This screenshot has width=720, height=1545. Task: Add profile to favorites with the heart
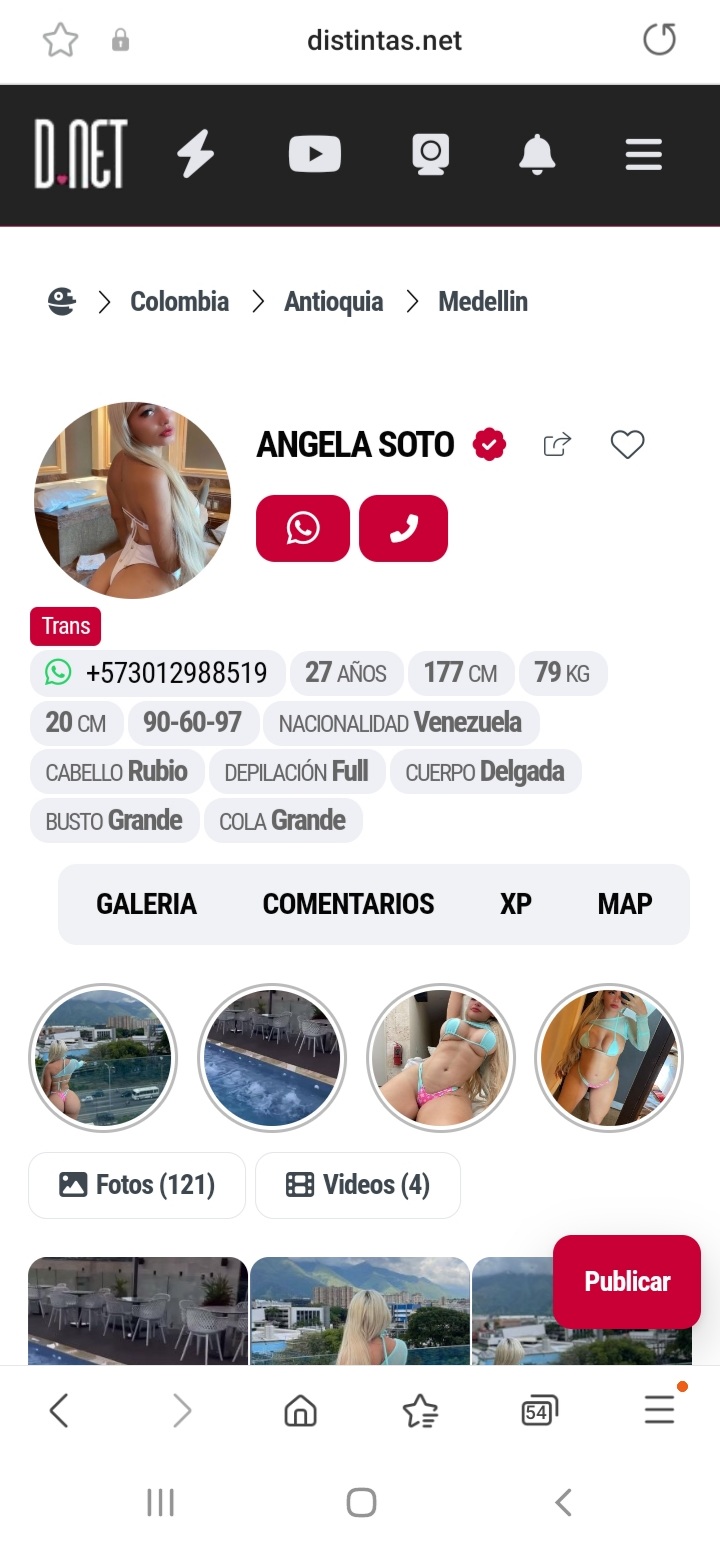(628, 444)
